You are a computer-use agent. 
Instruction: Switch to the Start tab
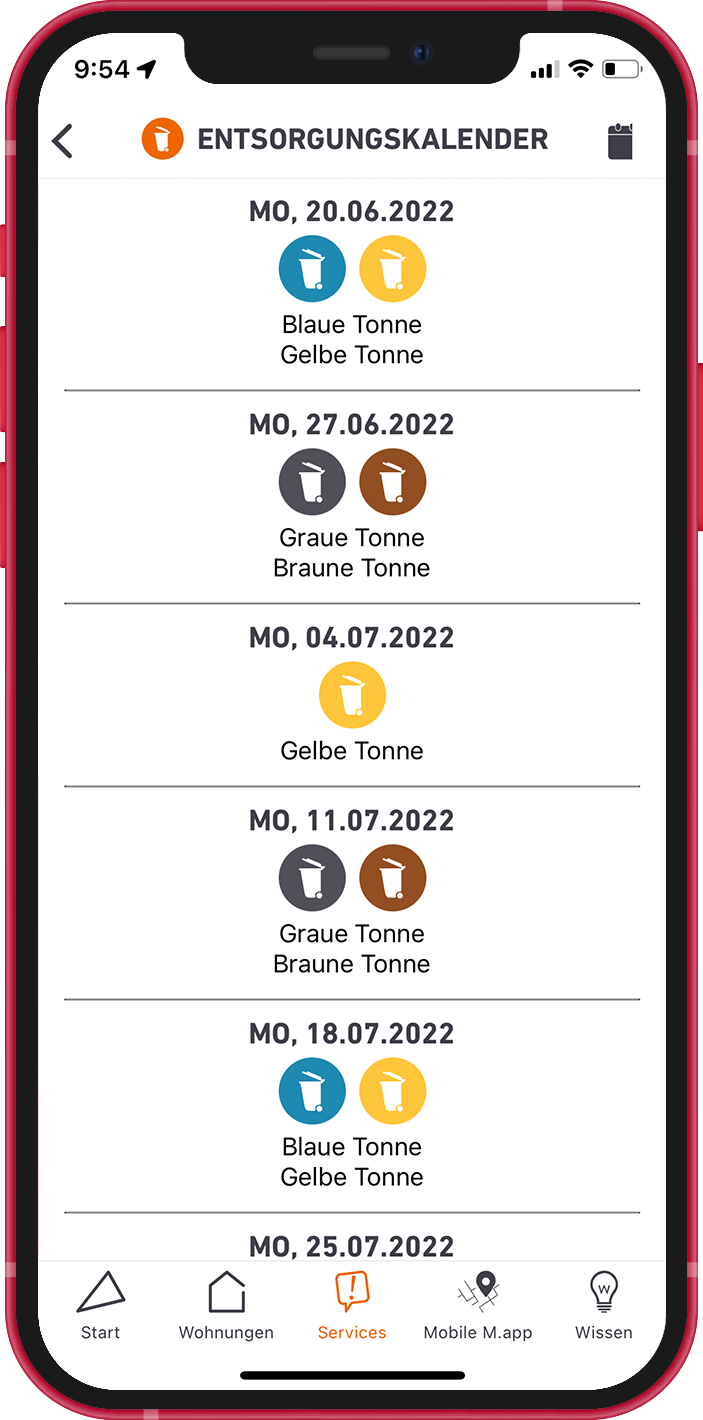(101, 1305)
